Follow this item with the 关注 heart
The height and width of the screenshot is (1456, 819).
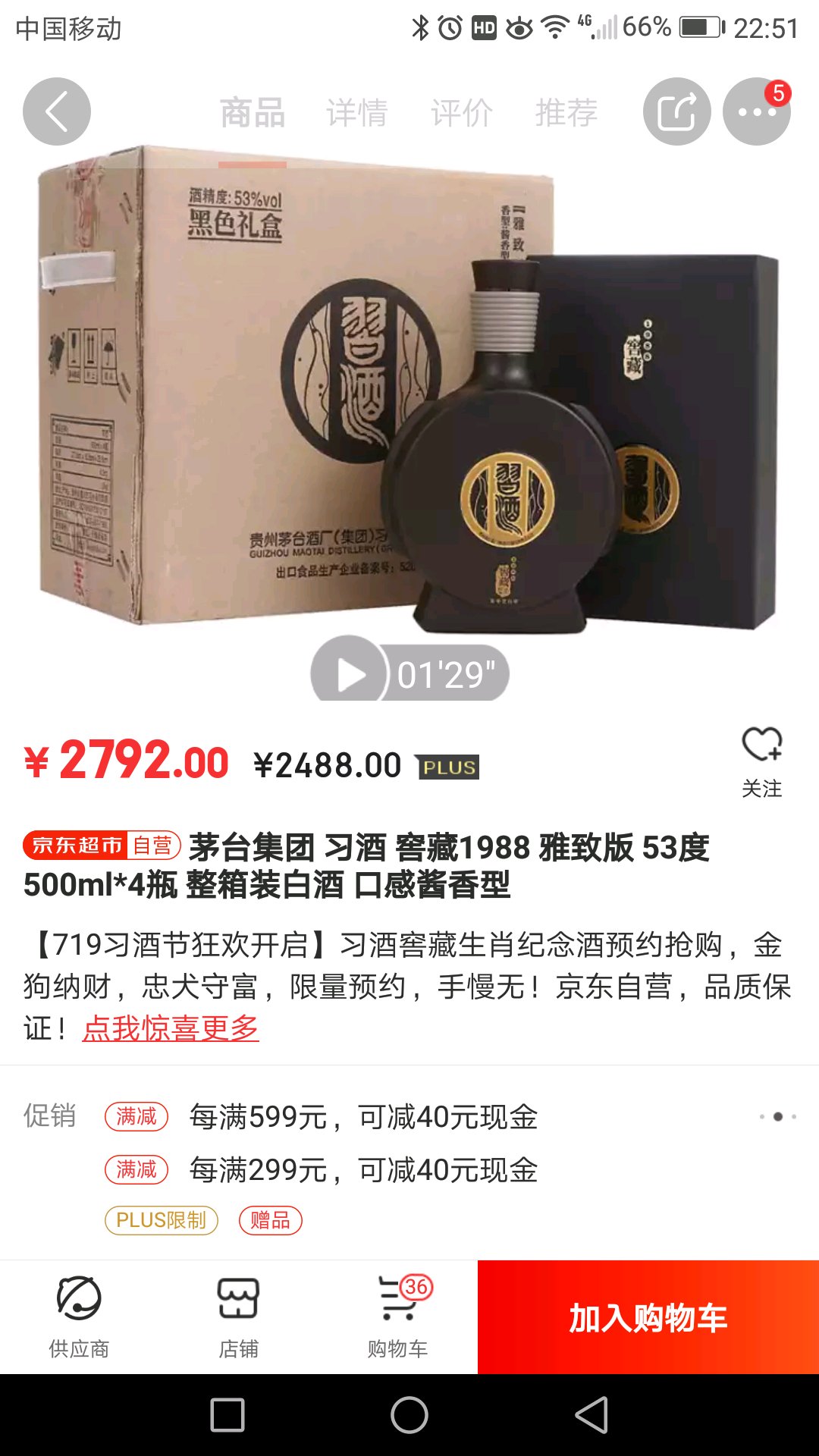click(761, 760)
